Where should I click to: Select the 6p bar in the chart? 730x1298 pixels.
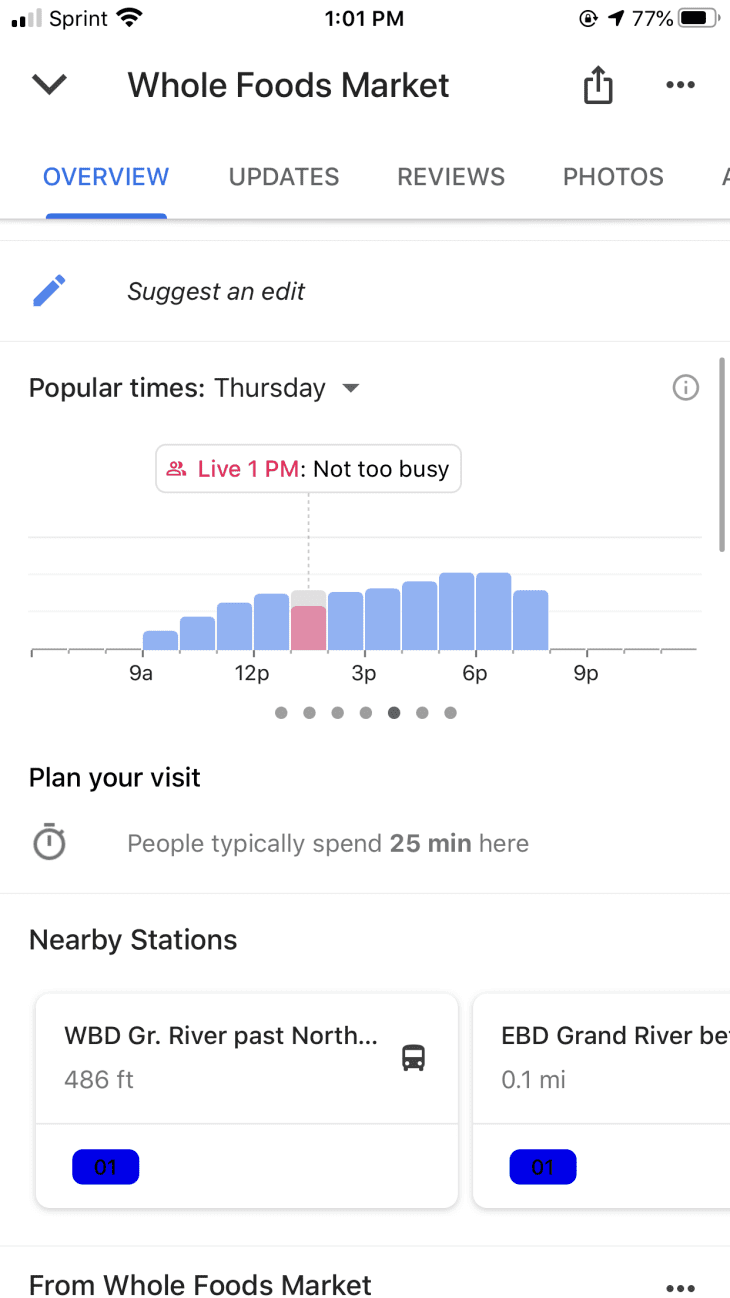(493, 612)
